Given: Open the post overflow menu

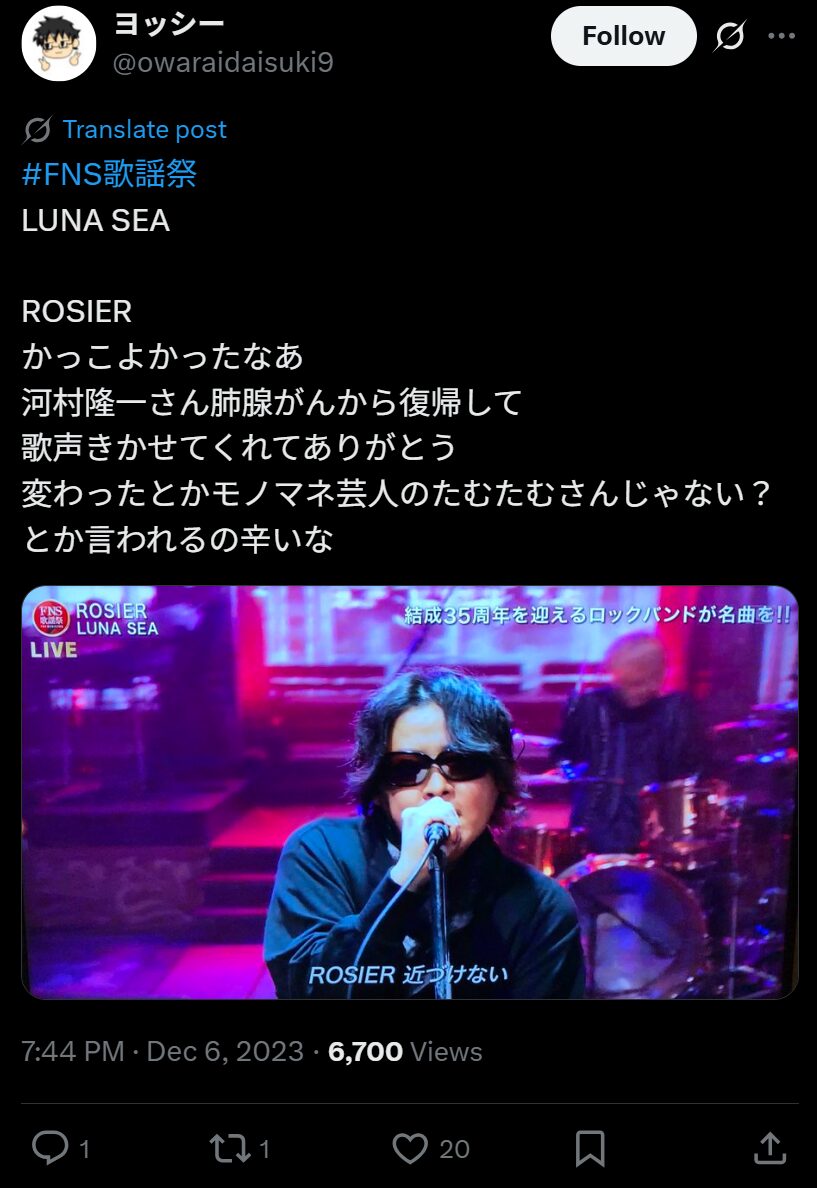Looking at the screenshot, I should tap(781, 37).
